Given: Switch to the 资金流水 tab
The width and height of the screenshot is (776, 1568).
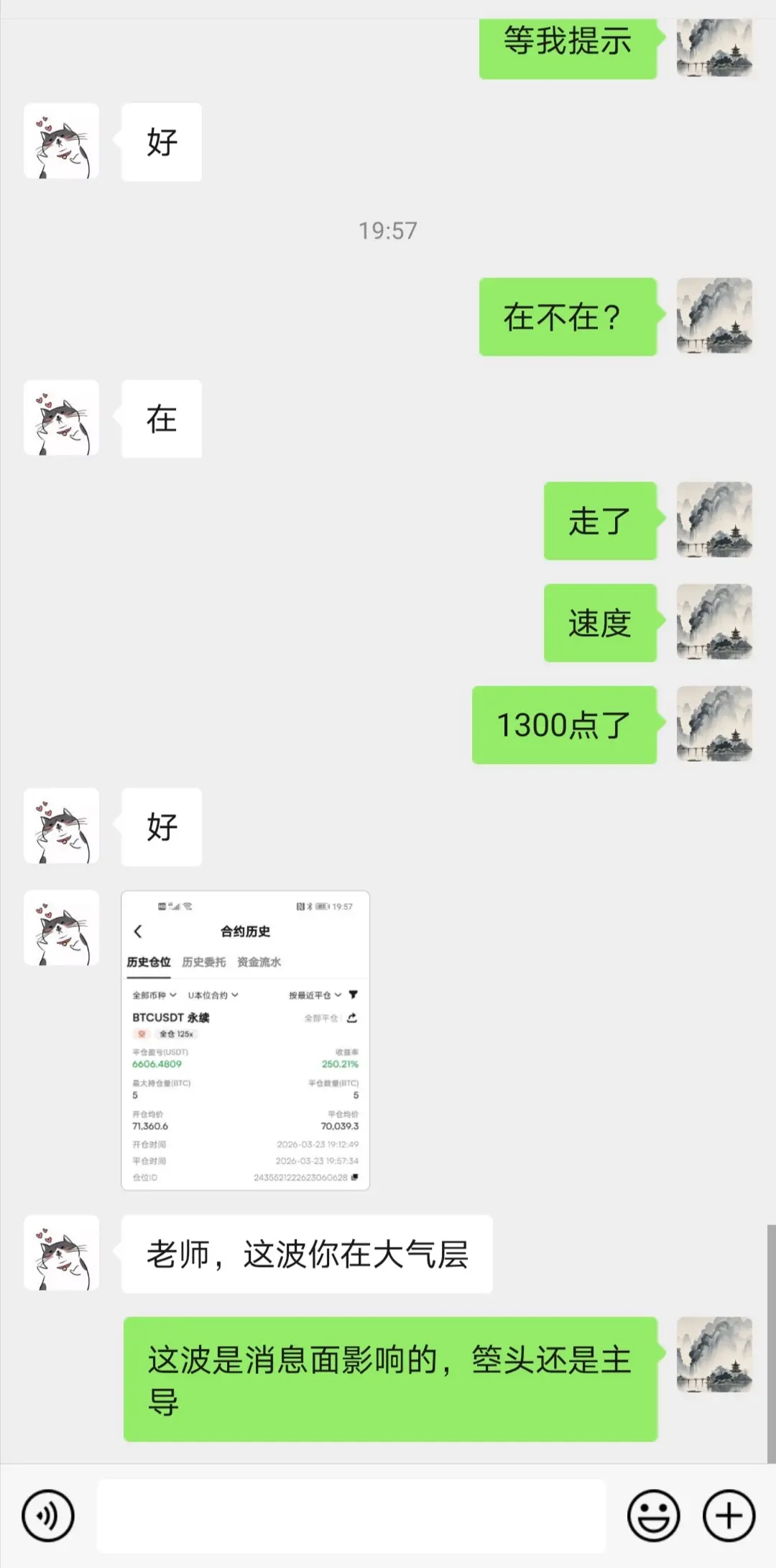Looking at the screenshot, I should pyautogui.click(x=260, y=962).
